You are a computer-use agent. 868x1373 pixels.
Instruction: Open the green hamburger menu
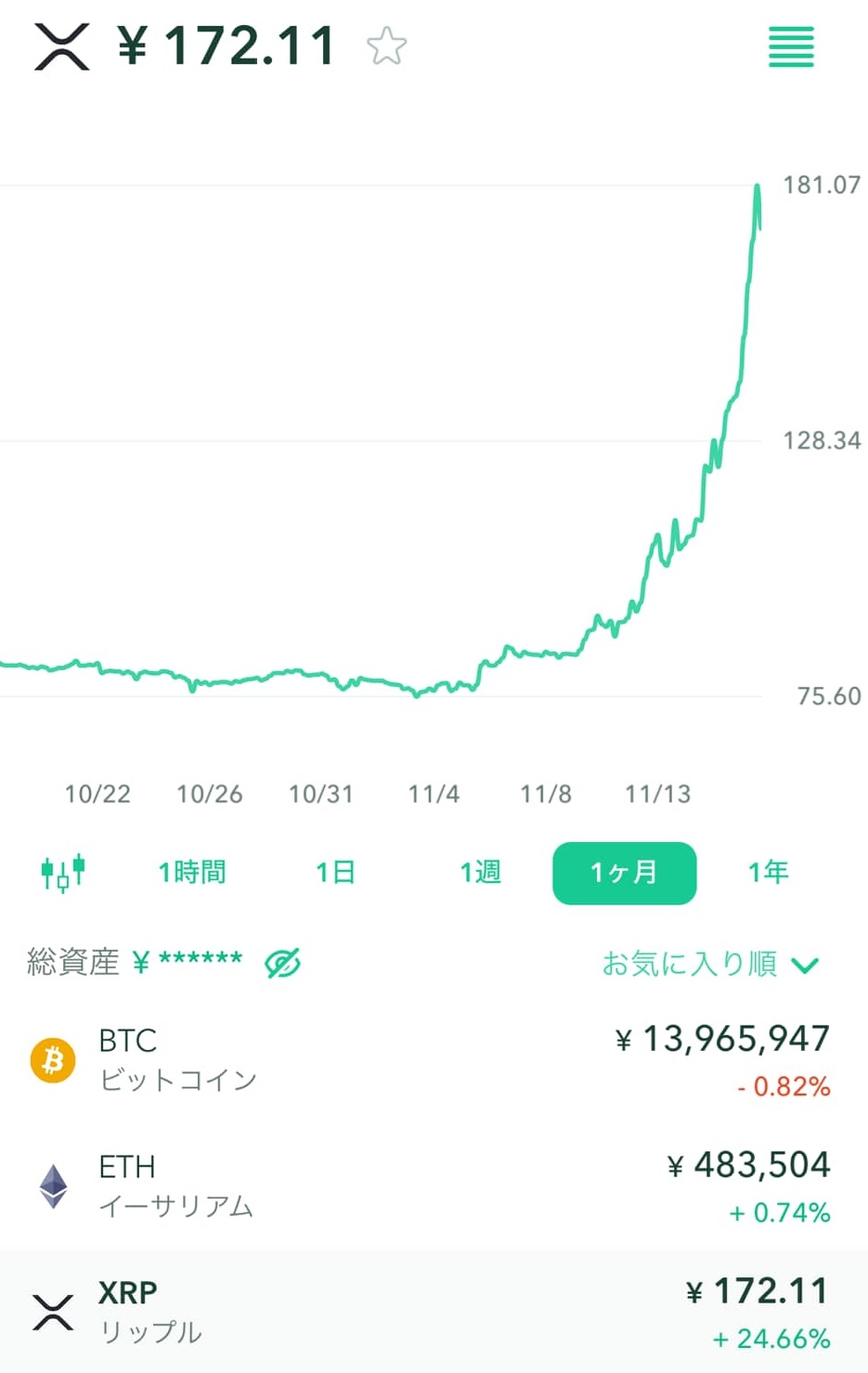click(791, 47)
